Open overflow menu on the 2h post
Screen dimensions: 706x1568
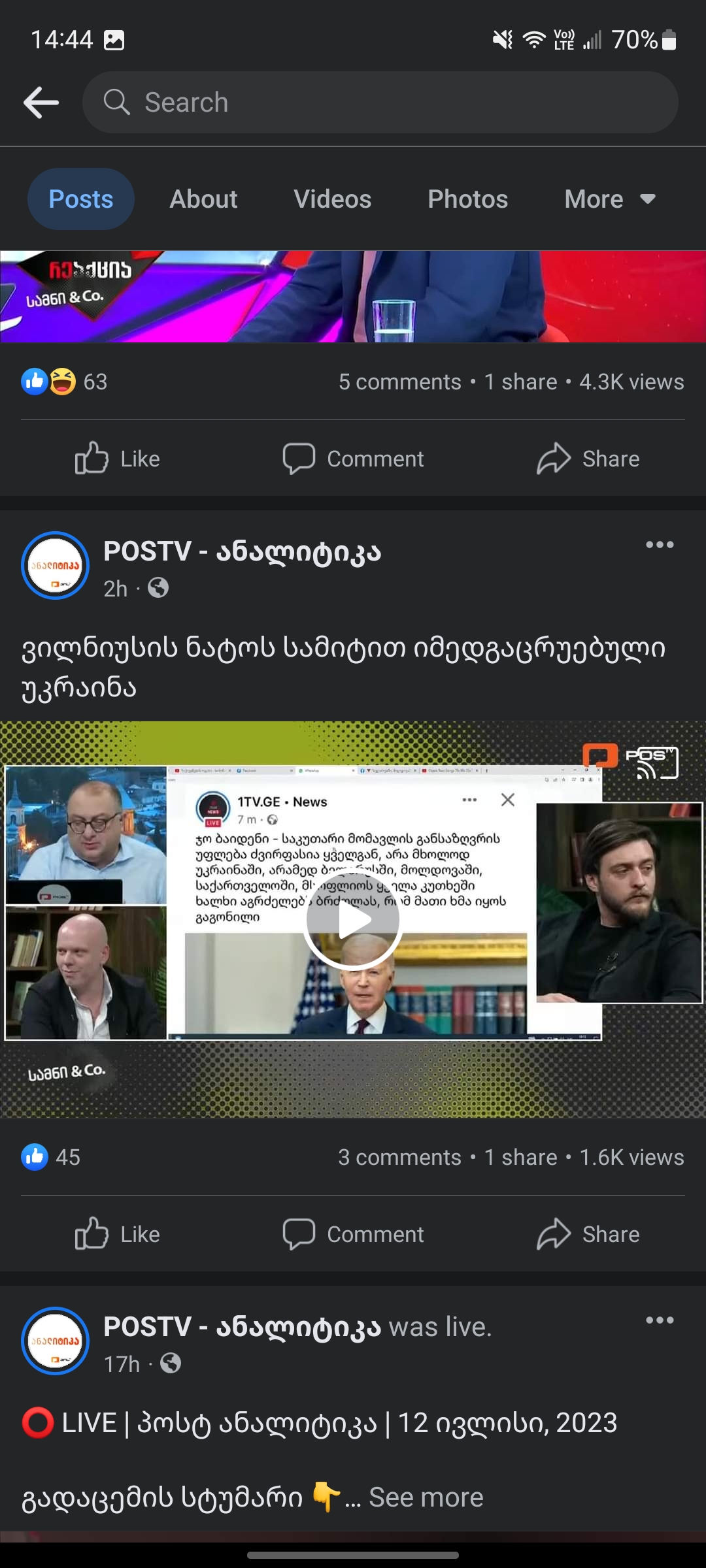[659, 545]
